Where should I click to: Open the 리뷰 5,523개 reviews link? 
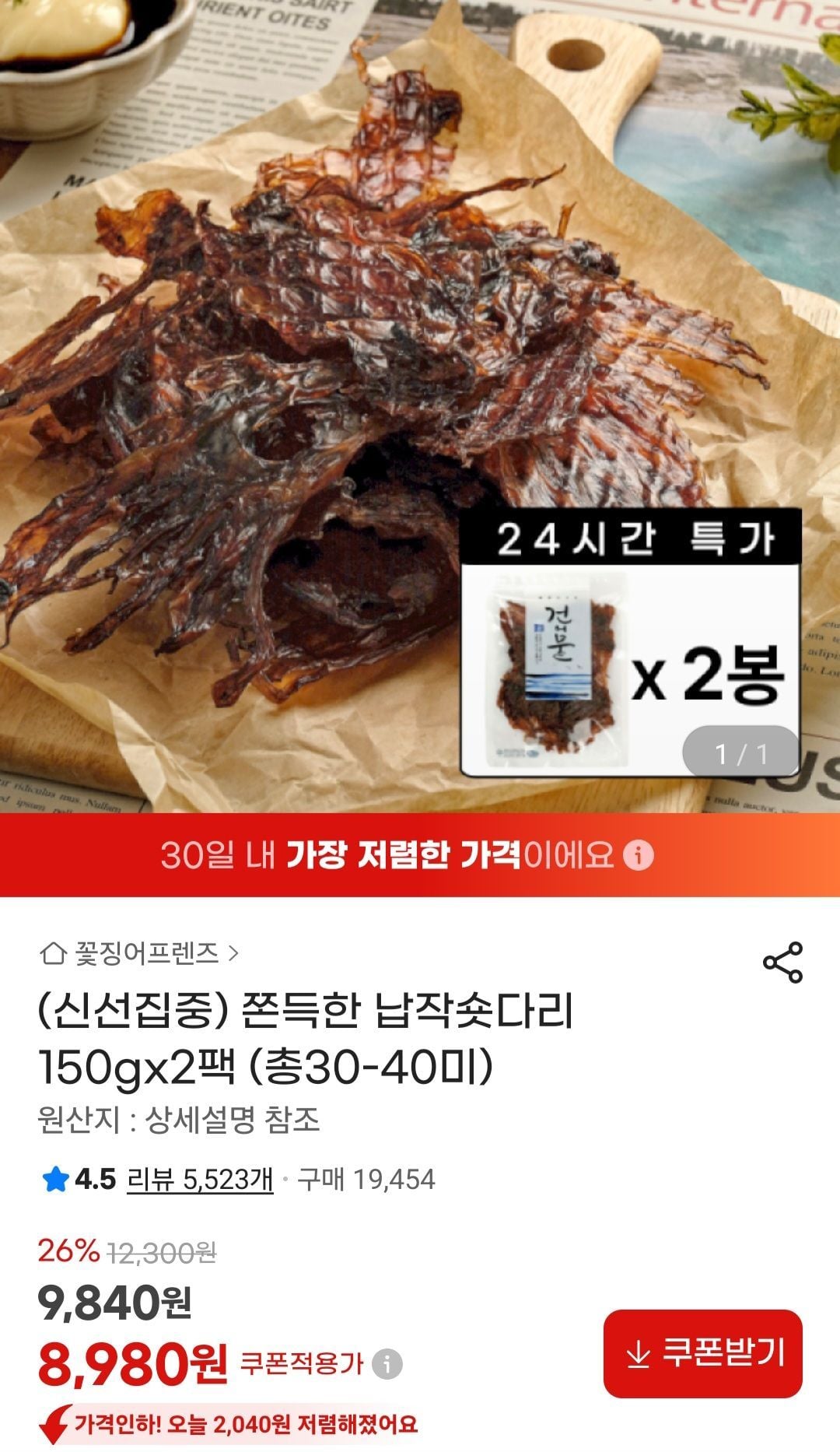point(200,1180)
